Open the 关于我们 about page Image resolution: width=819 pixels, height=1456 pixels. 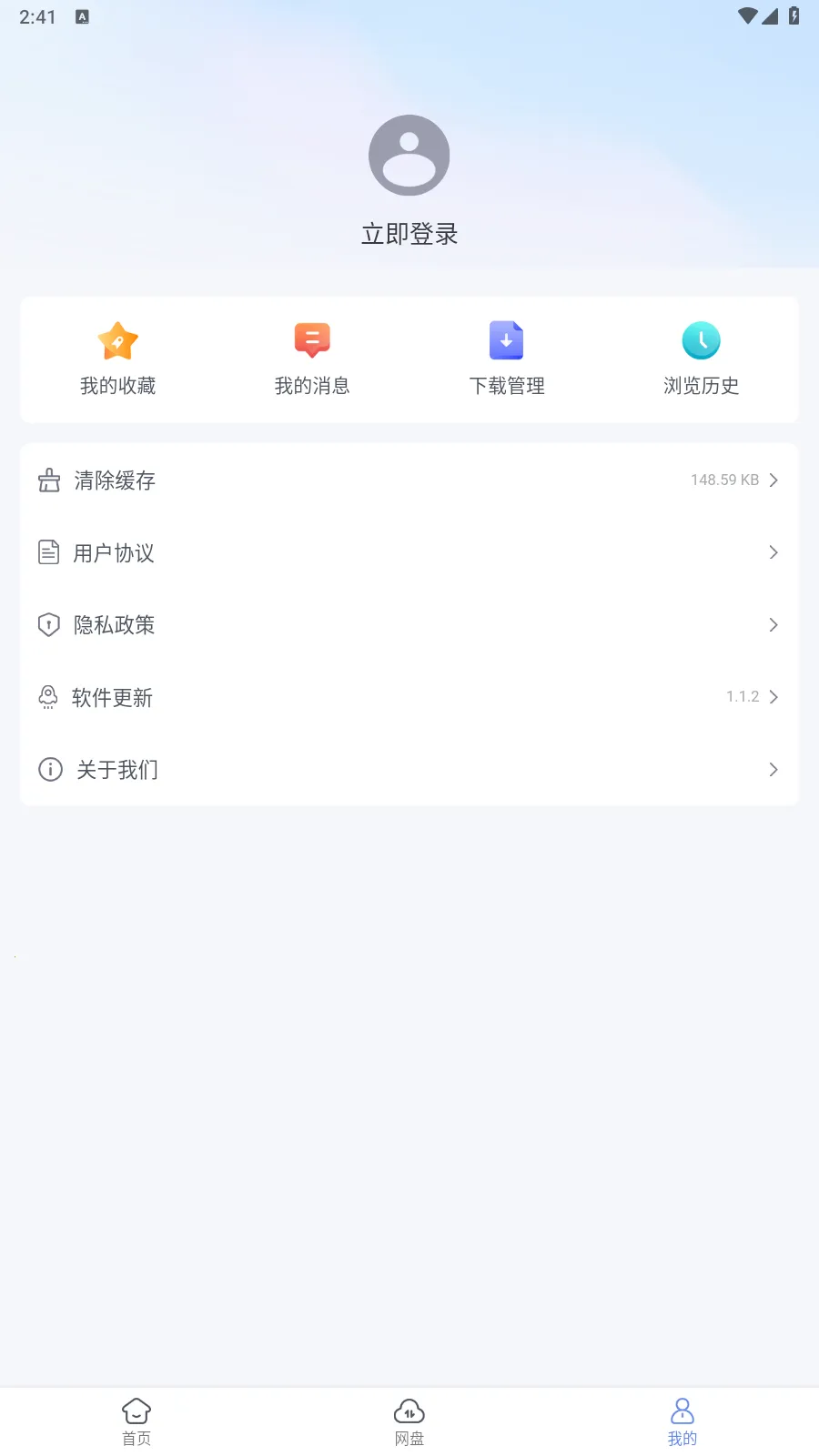pos(409,770)
